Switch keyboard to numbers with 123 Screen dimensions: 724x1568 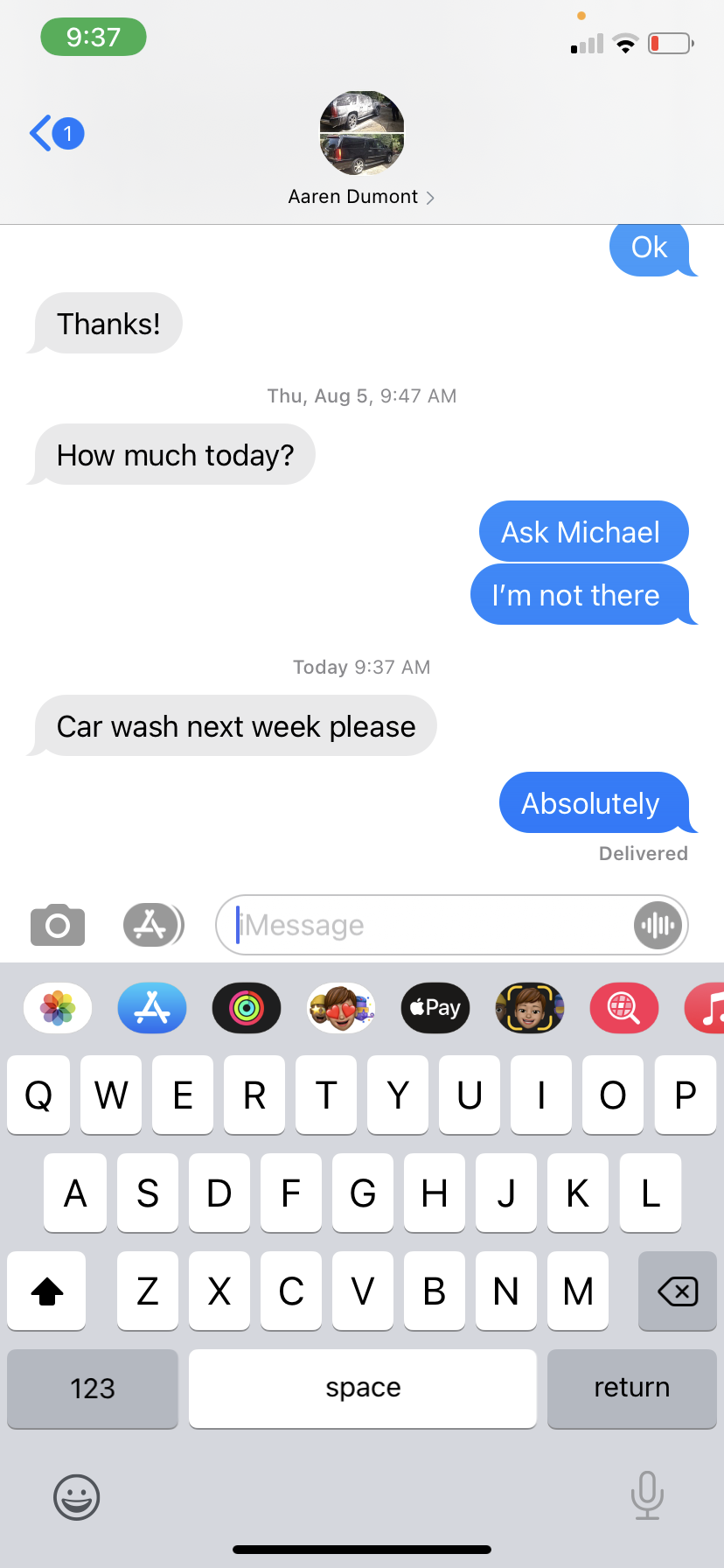(93, 1389)
